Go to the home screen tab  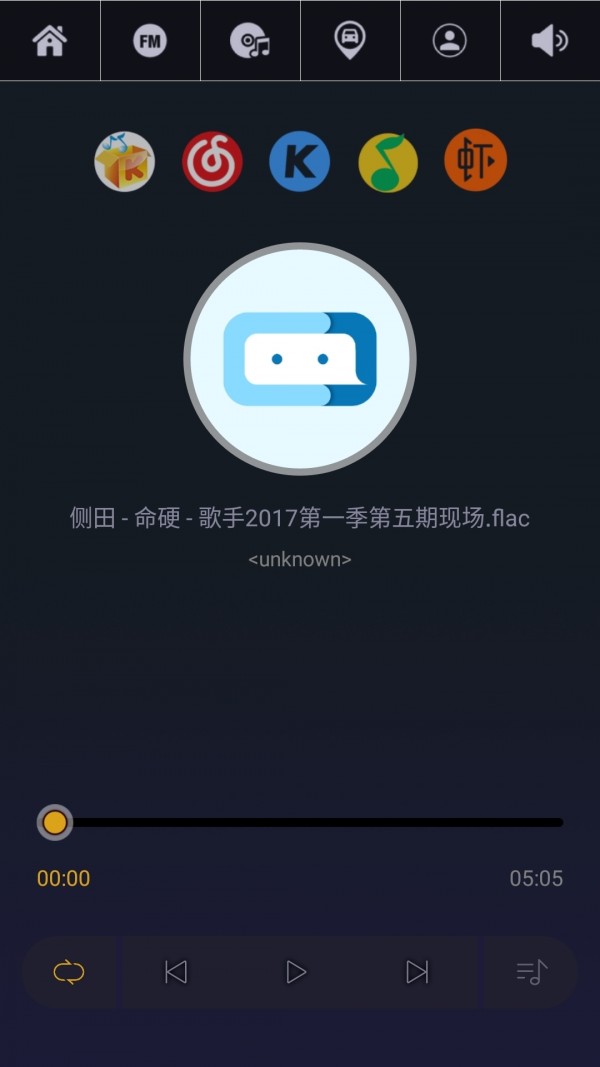pyautogui.click(x=49, y=40)
